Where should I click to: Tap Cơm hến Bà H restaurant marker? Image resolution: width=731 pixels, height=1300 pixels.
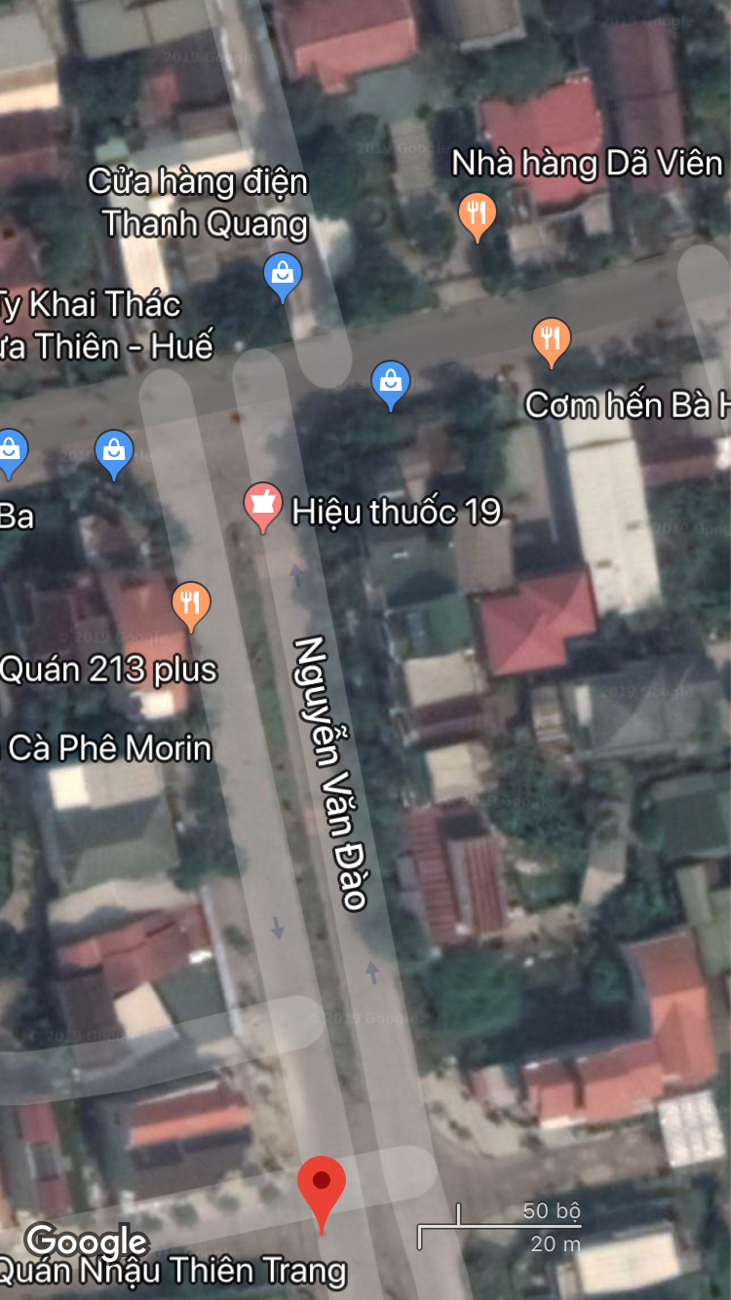tap(550, 340)
